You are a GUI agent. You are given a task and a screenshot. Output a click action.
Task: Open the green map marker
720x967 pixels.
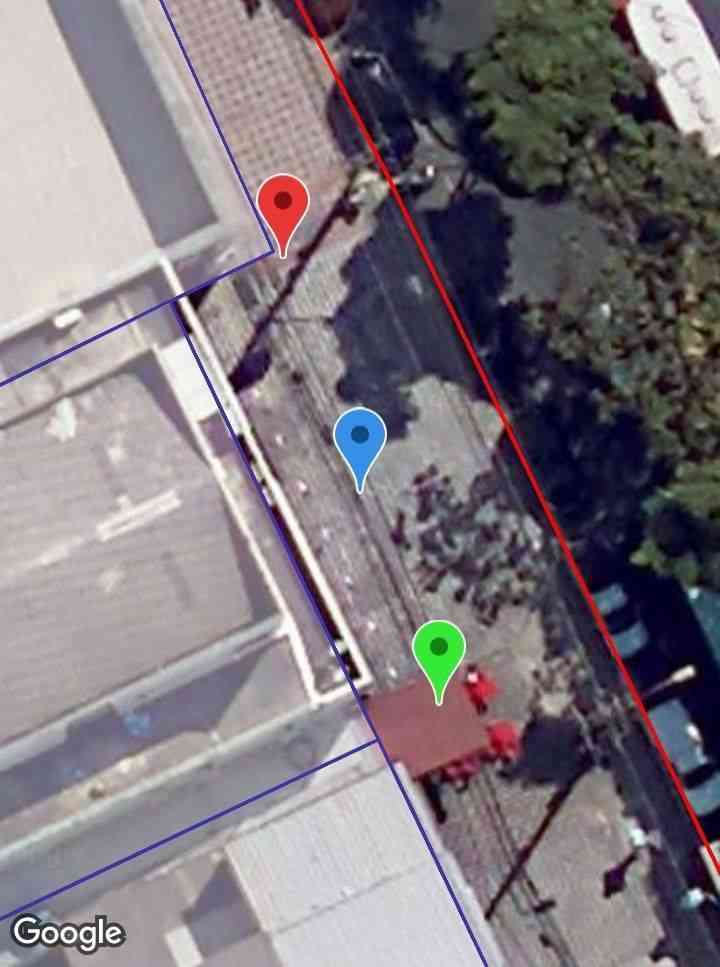[x=438, y=651]
